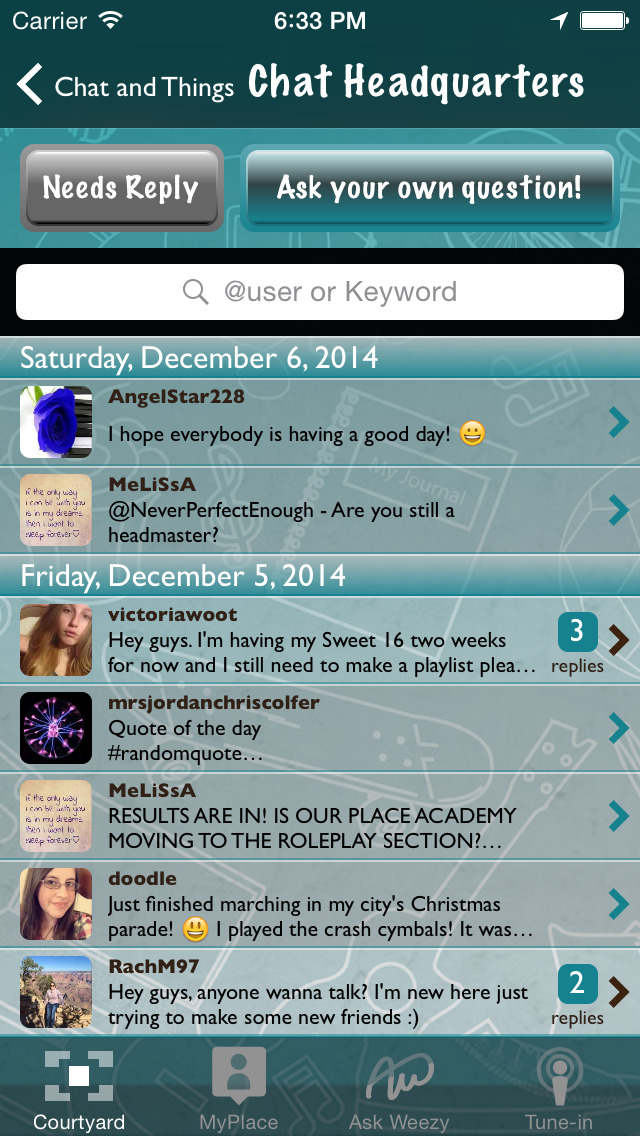Open AngelStar228's good day post
The image size is (640, 1136).
coord(320,422)
